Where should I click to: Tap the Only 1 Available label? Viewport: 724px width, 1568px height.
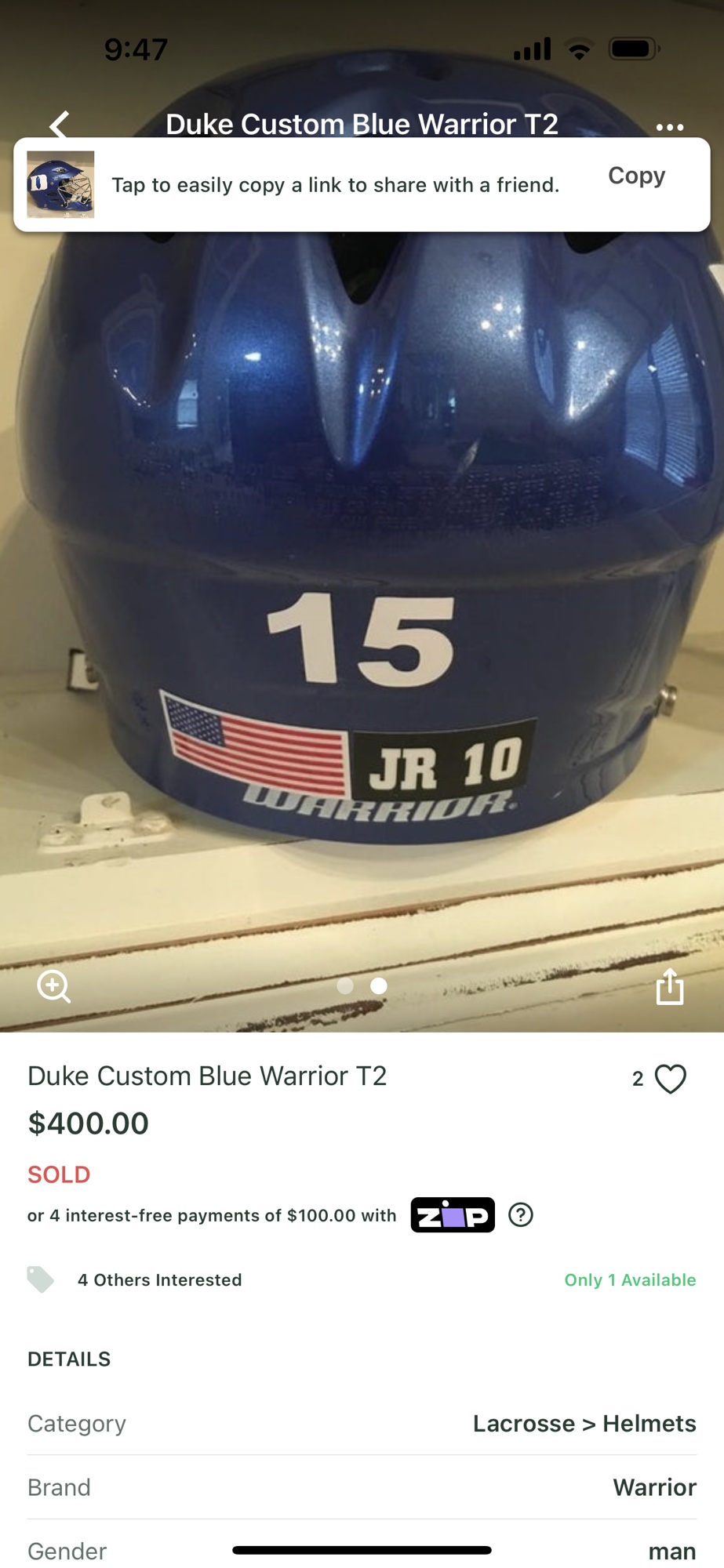629,1279
